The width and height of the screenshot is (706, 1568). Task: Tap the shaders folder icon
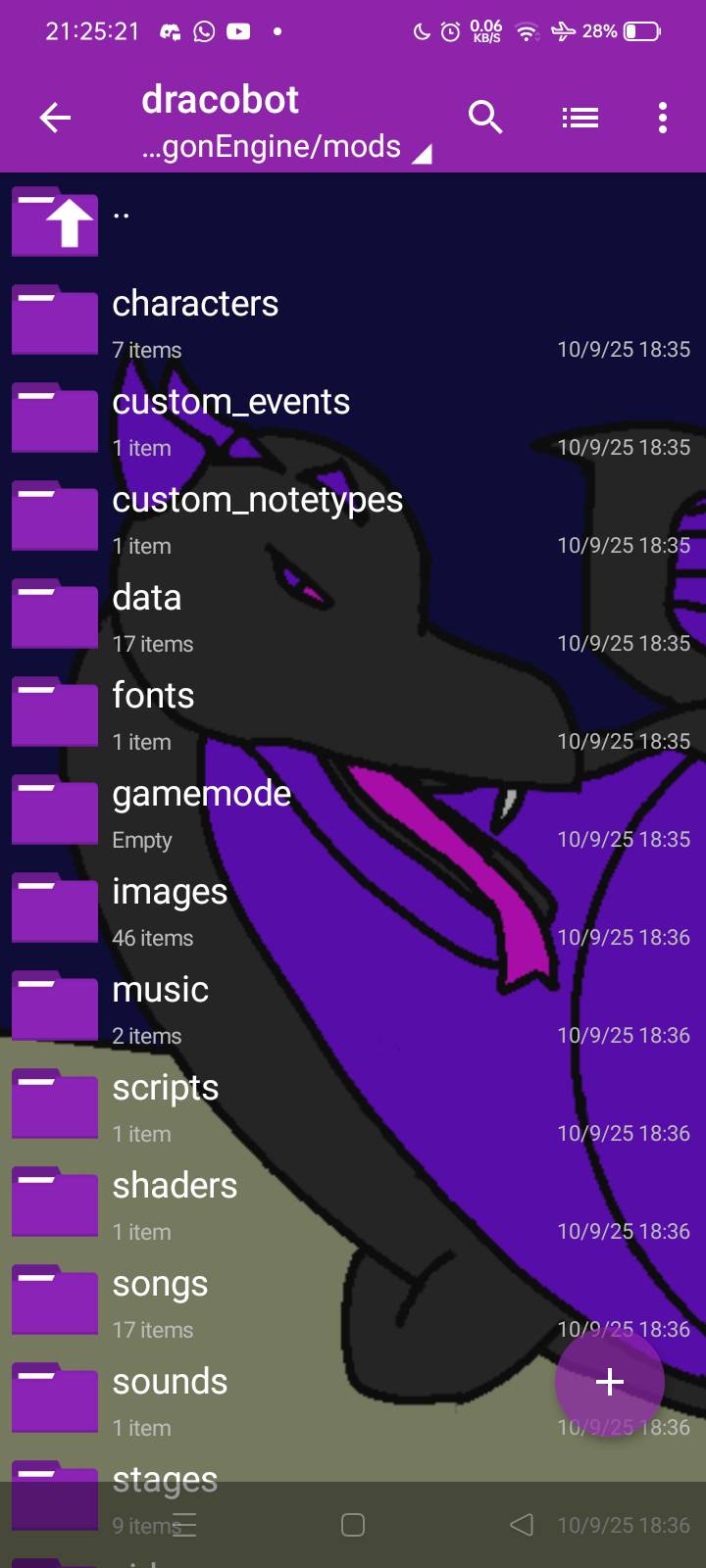[x=54, y=1200]
